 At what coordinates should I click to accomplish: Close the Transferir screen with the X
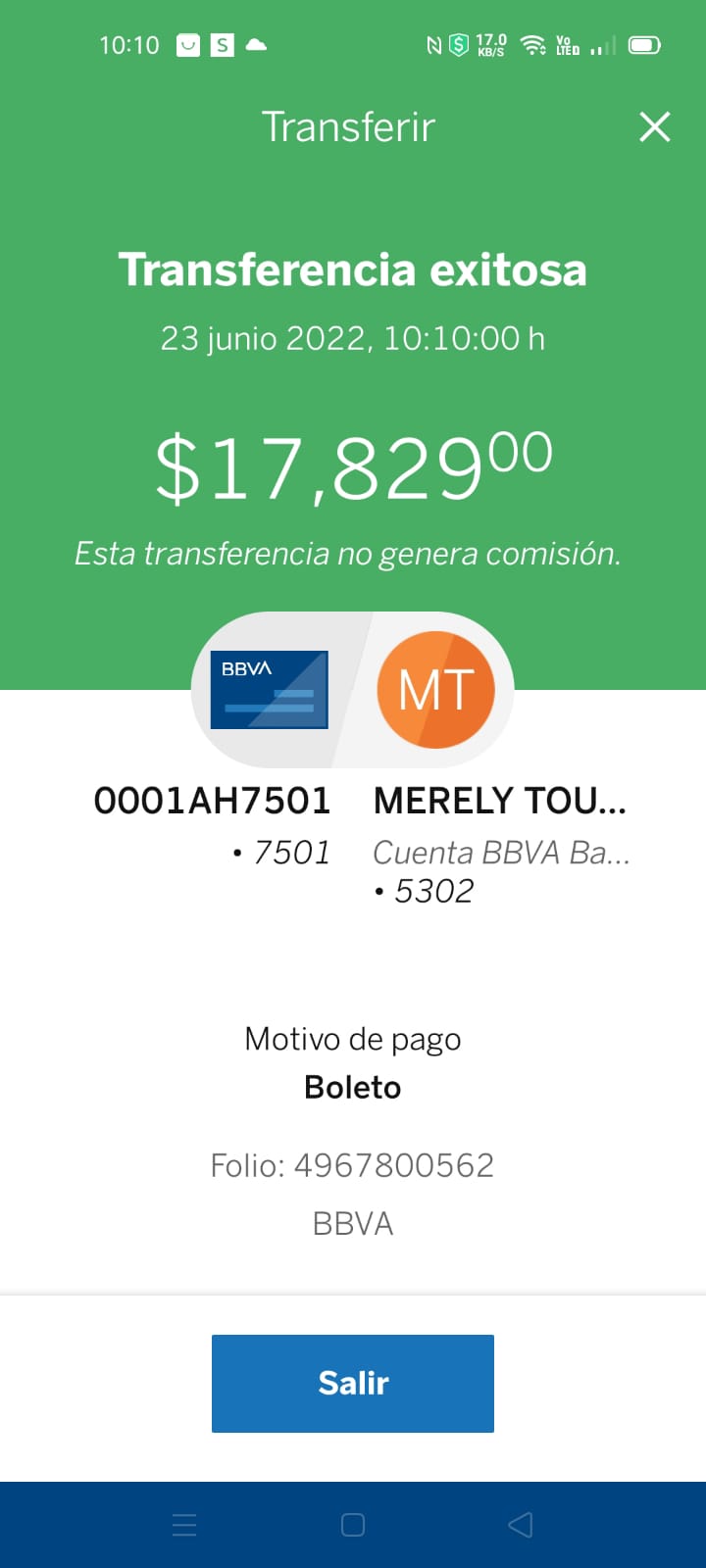coord(654,126)
